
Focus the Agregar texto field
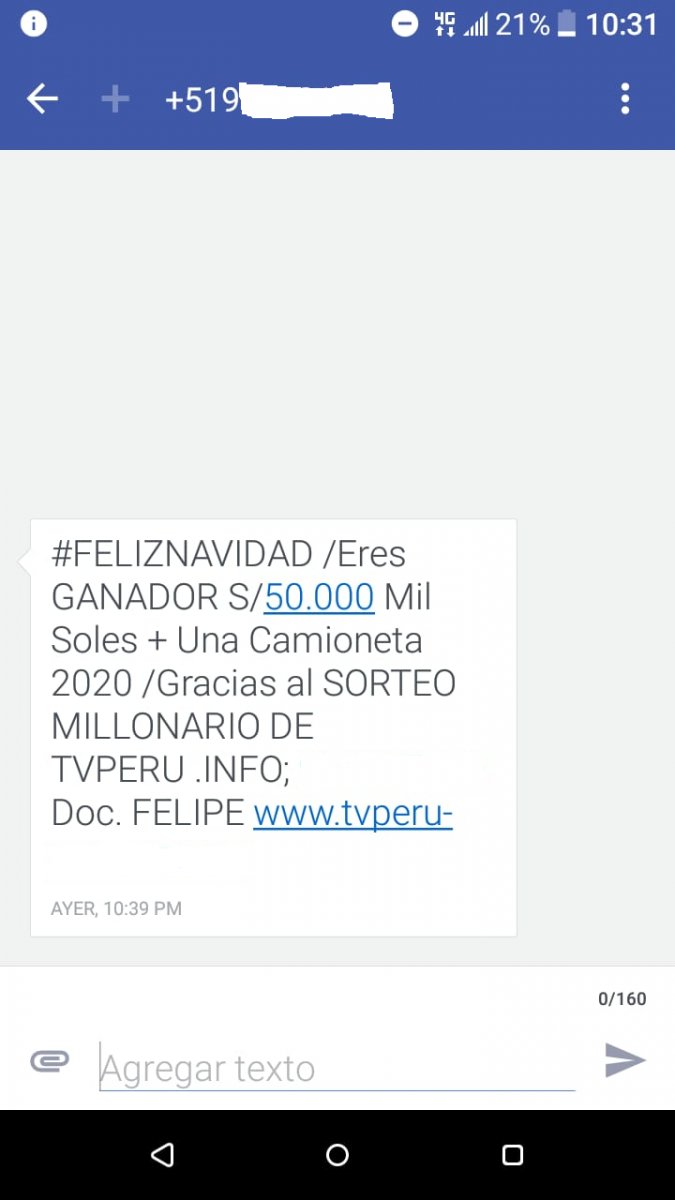(x=337, y=1068)
